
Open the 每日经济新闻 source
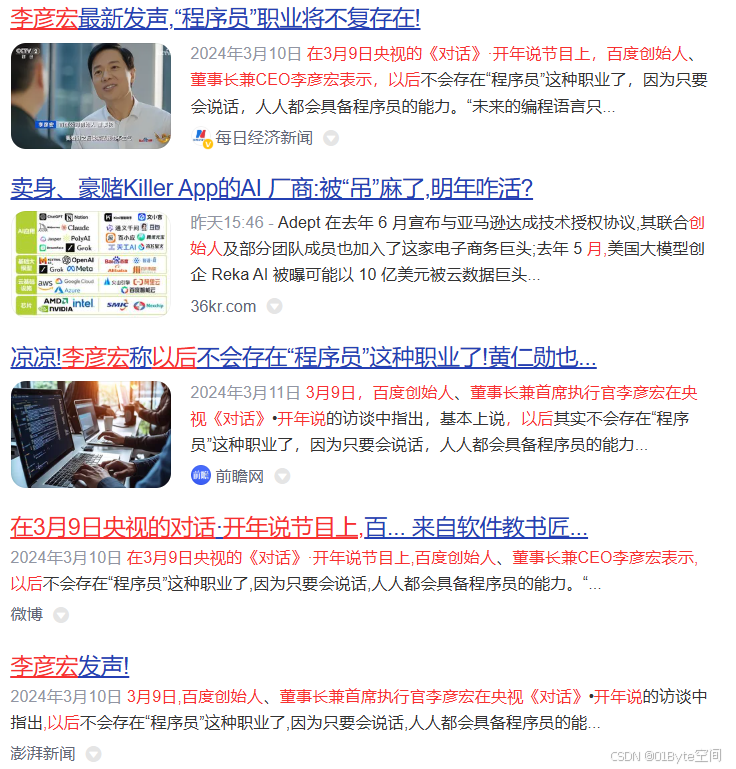pyautogui.click(x=264, y=137)
